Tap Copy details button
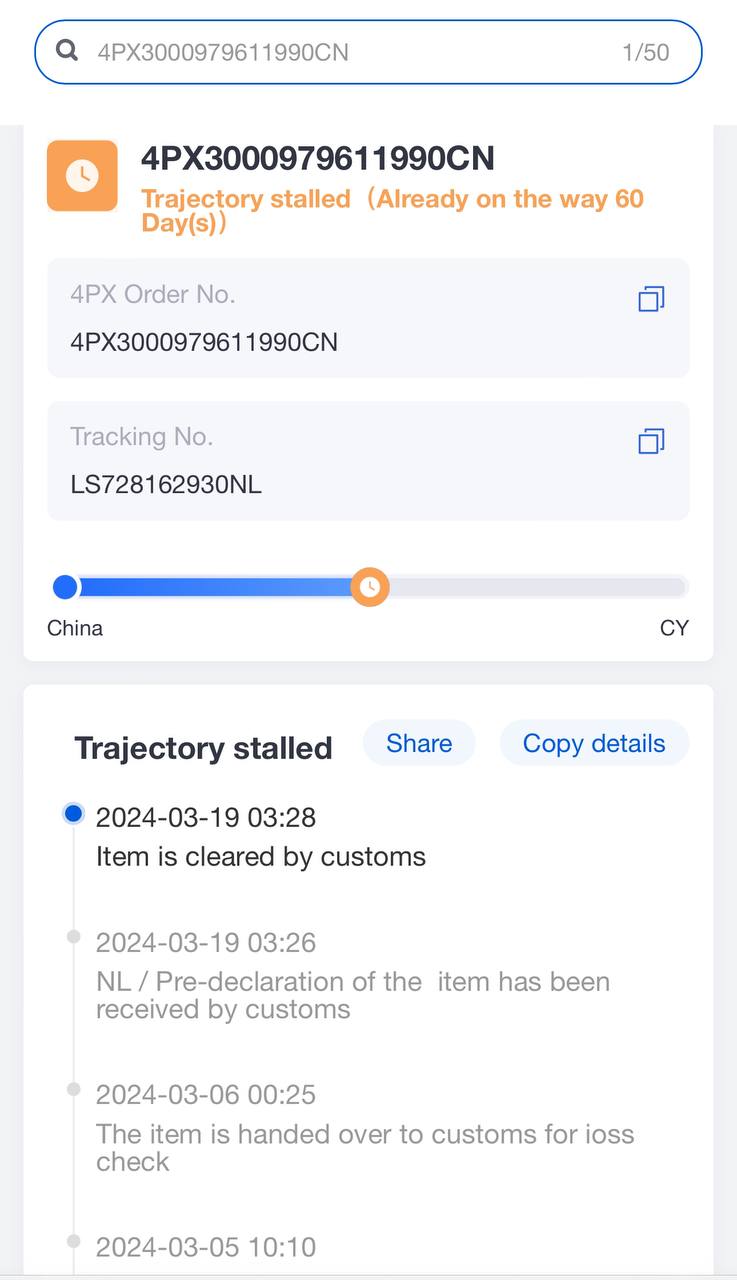This screenshot has width=737, height=1280. (x=594, y=743)
